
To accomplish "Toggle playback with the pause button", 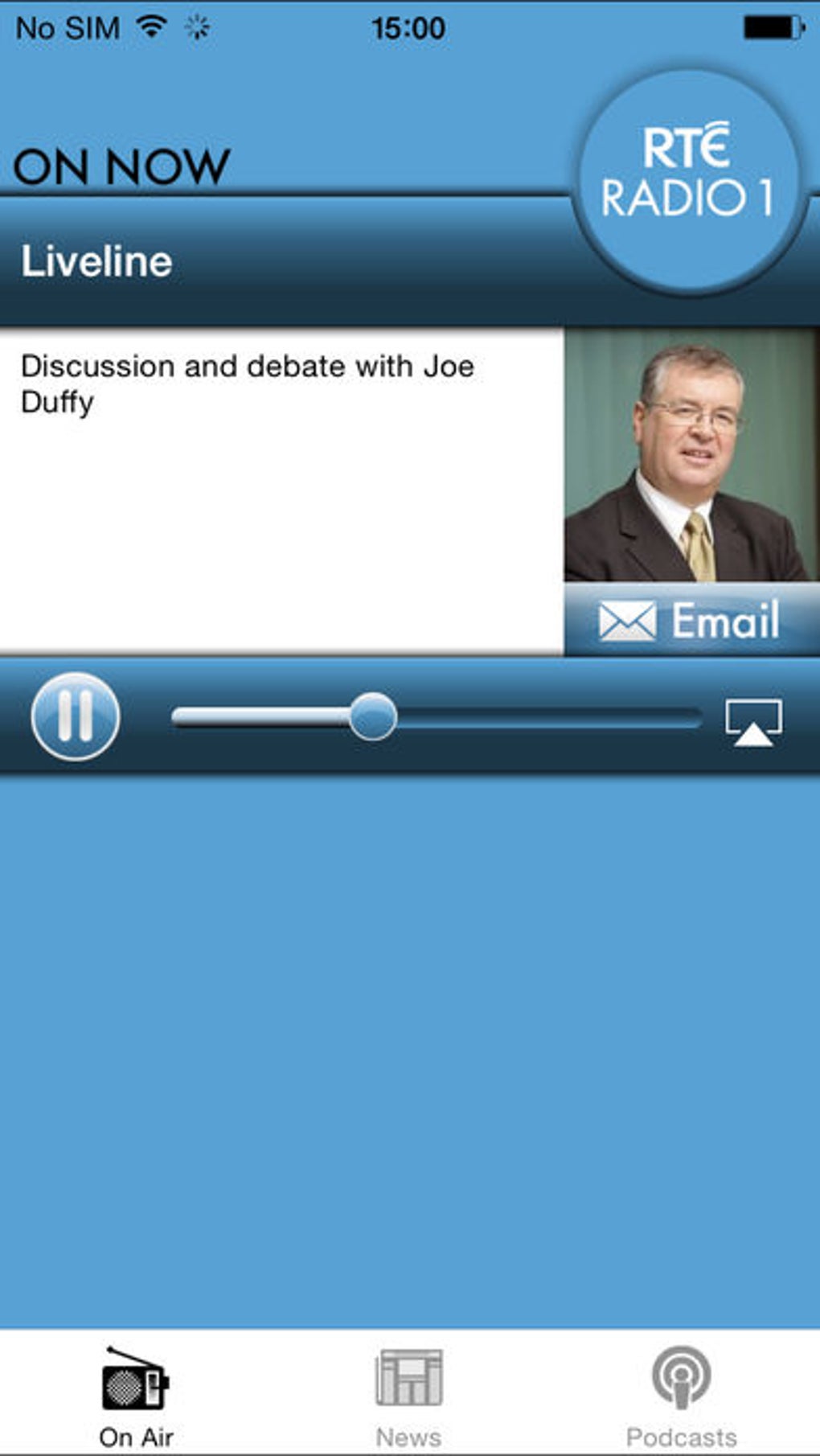I will pyautogui.click(x=76, y=718).
